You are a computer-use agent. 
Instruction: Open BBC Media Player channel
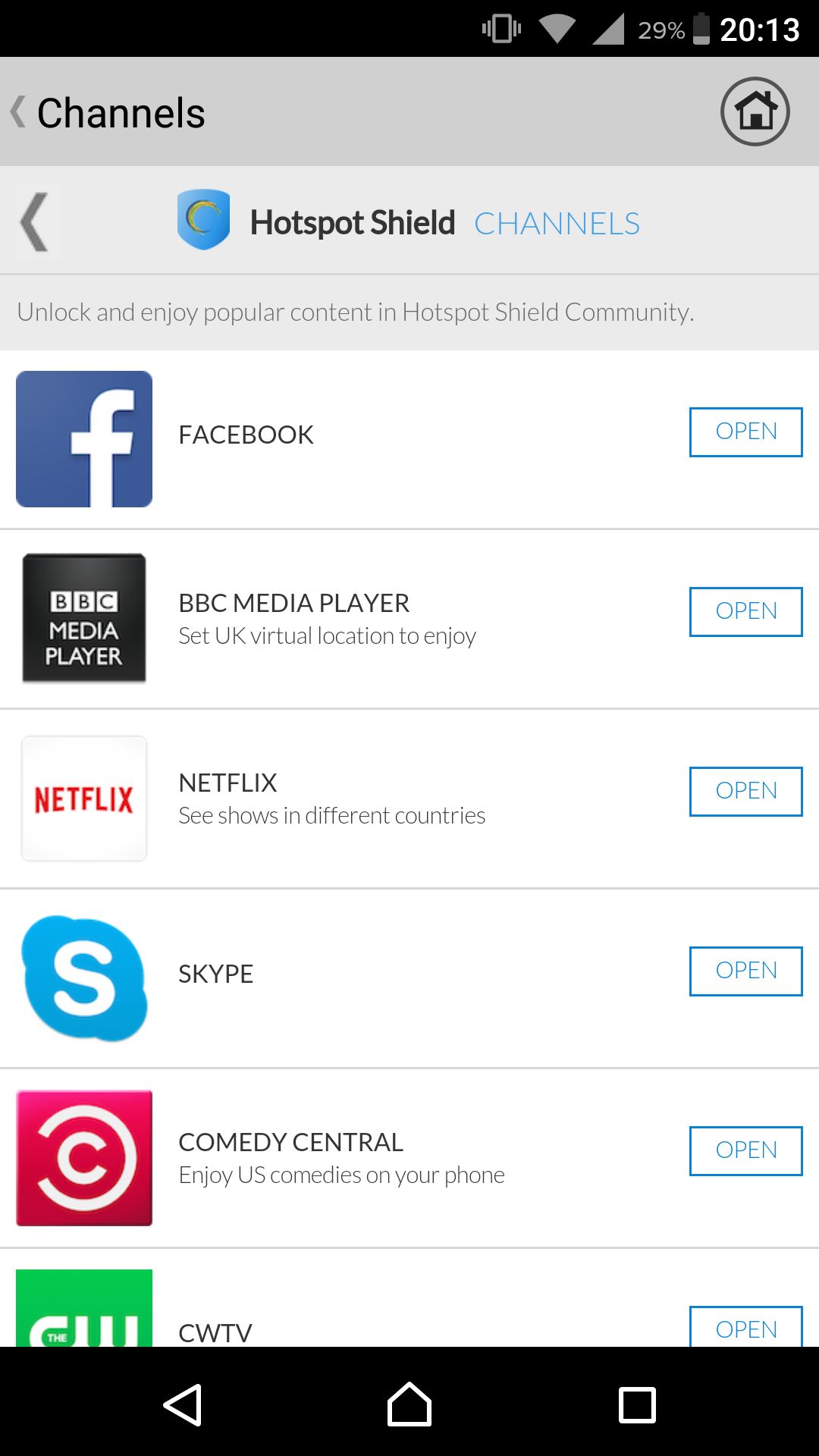745,611
